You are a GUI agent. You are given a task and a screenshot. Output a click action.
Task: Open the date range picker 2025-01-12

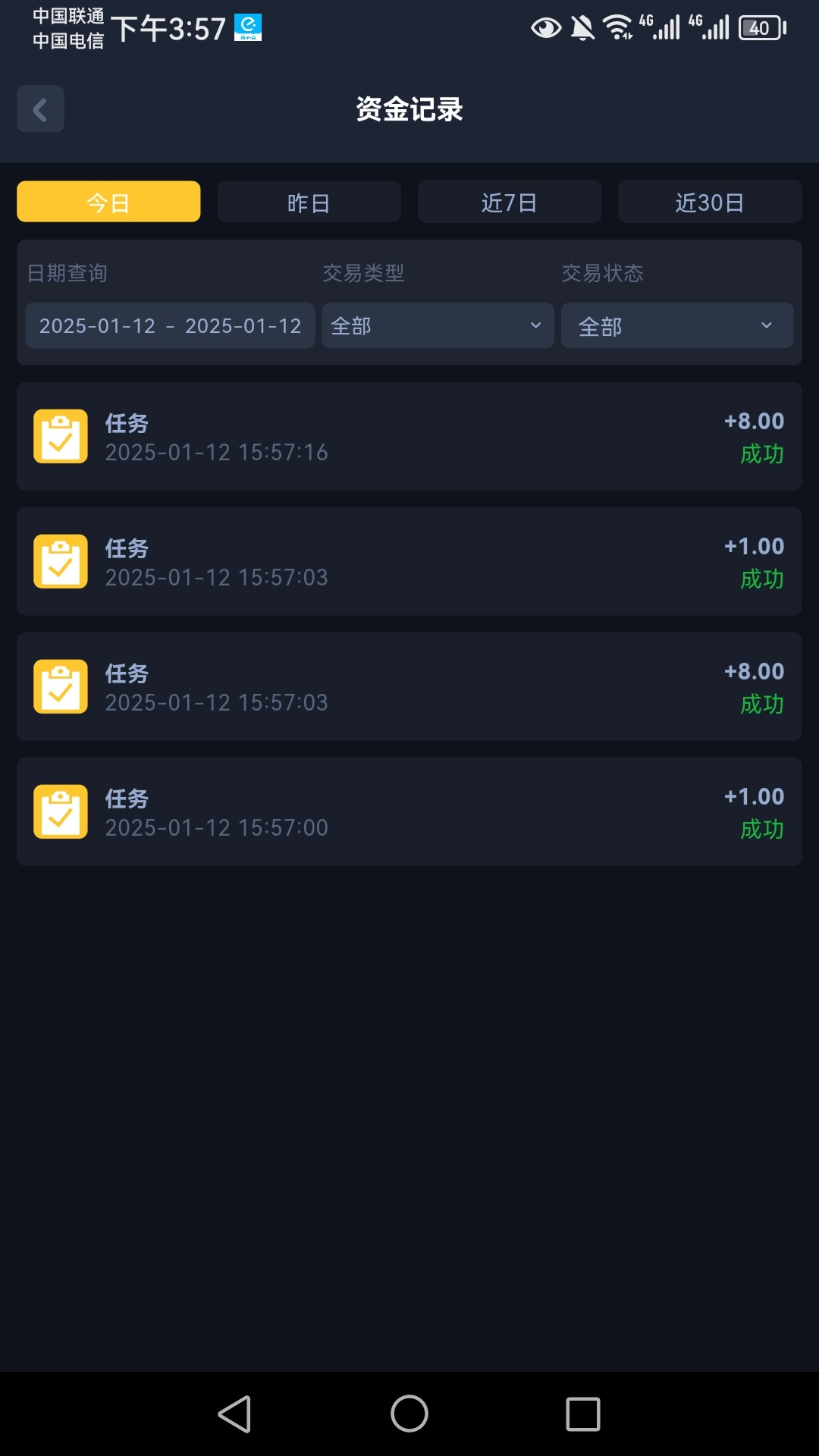[x=170, y=325]
